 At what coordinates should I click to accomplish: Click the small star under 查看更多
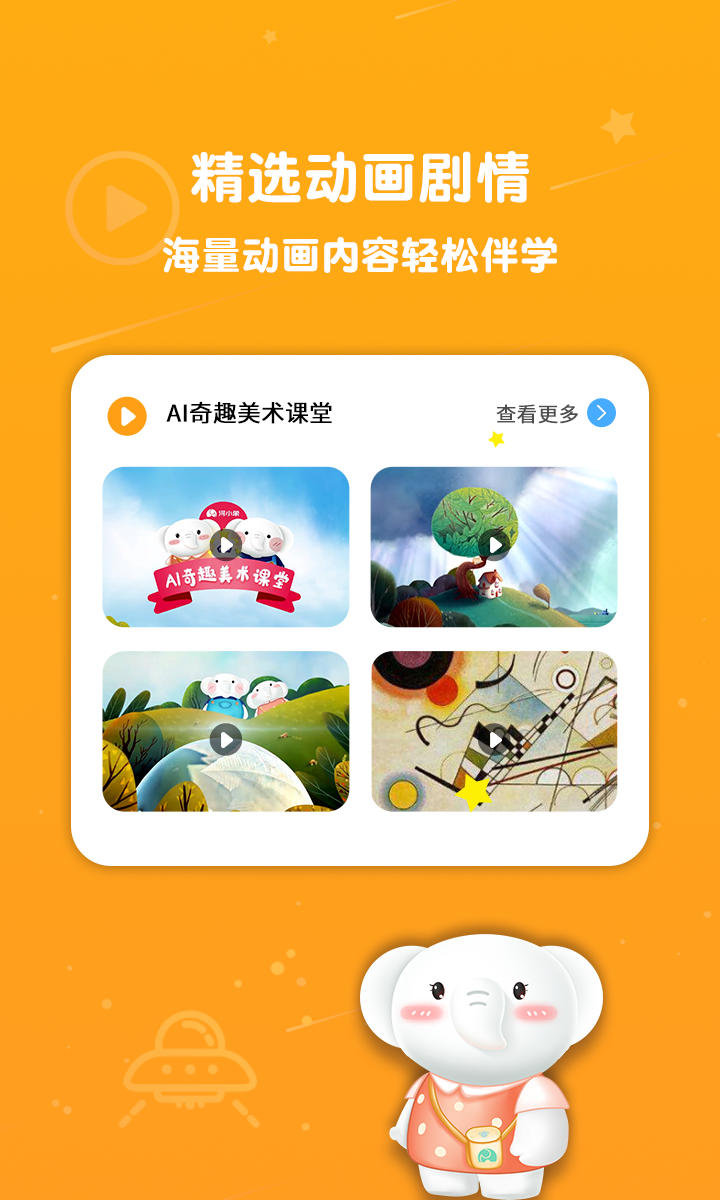(494, 436)
